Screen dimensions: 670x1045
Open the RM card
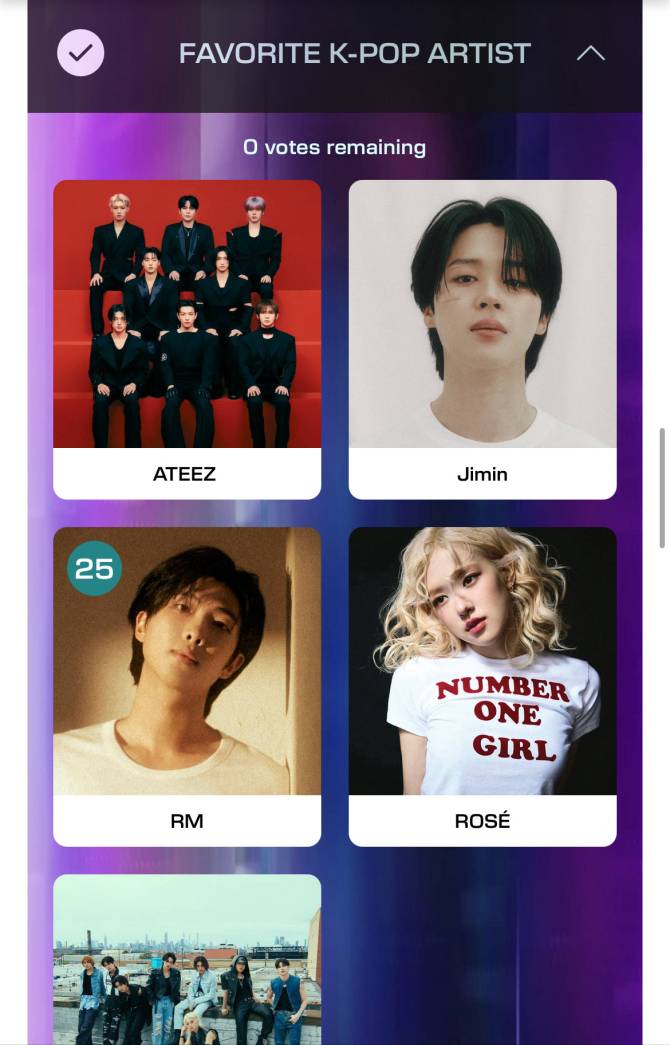click(187, 685)
